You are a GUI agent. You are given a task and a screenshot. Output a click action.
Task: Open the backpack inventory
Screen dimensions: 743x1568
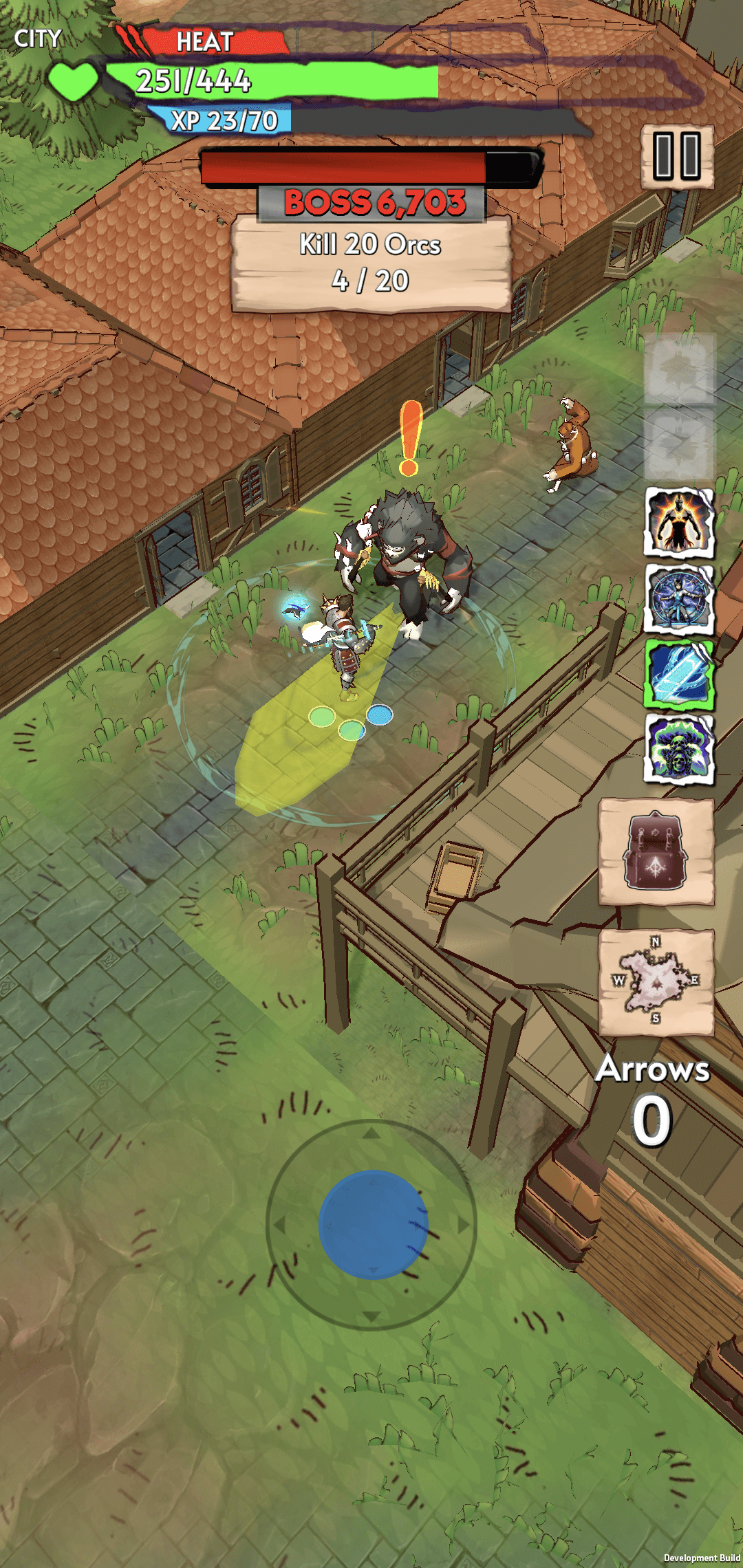tap(656, 851)
